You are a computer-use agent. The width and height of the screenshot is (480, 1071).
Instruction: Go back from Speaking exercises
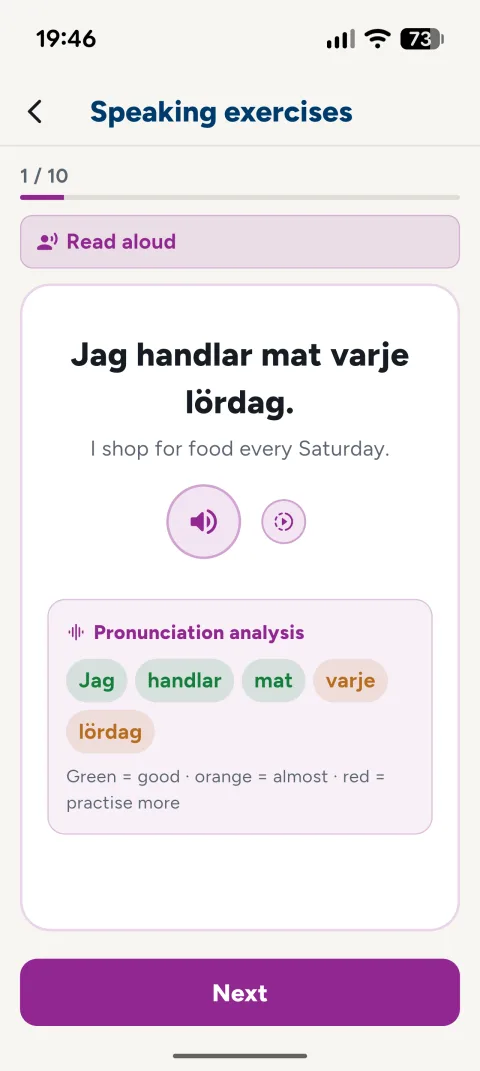point(35,111)
